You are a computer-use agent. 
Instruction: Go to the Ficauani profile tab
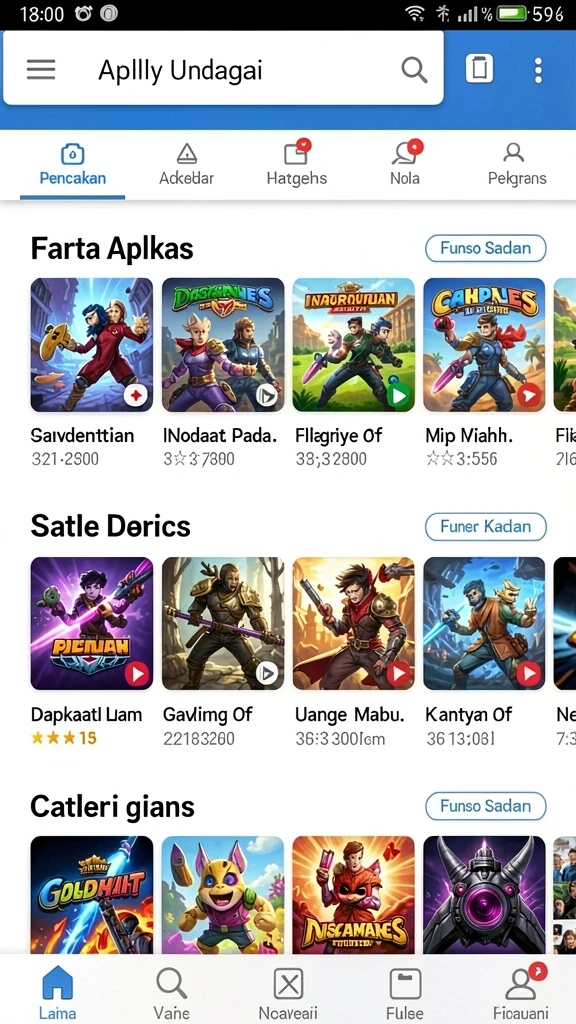tap(520, 993)
